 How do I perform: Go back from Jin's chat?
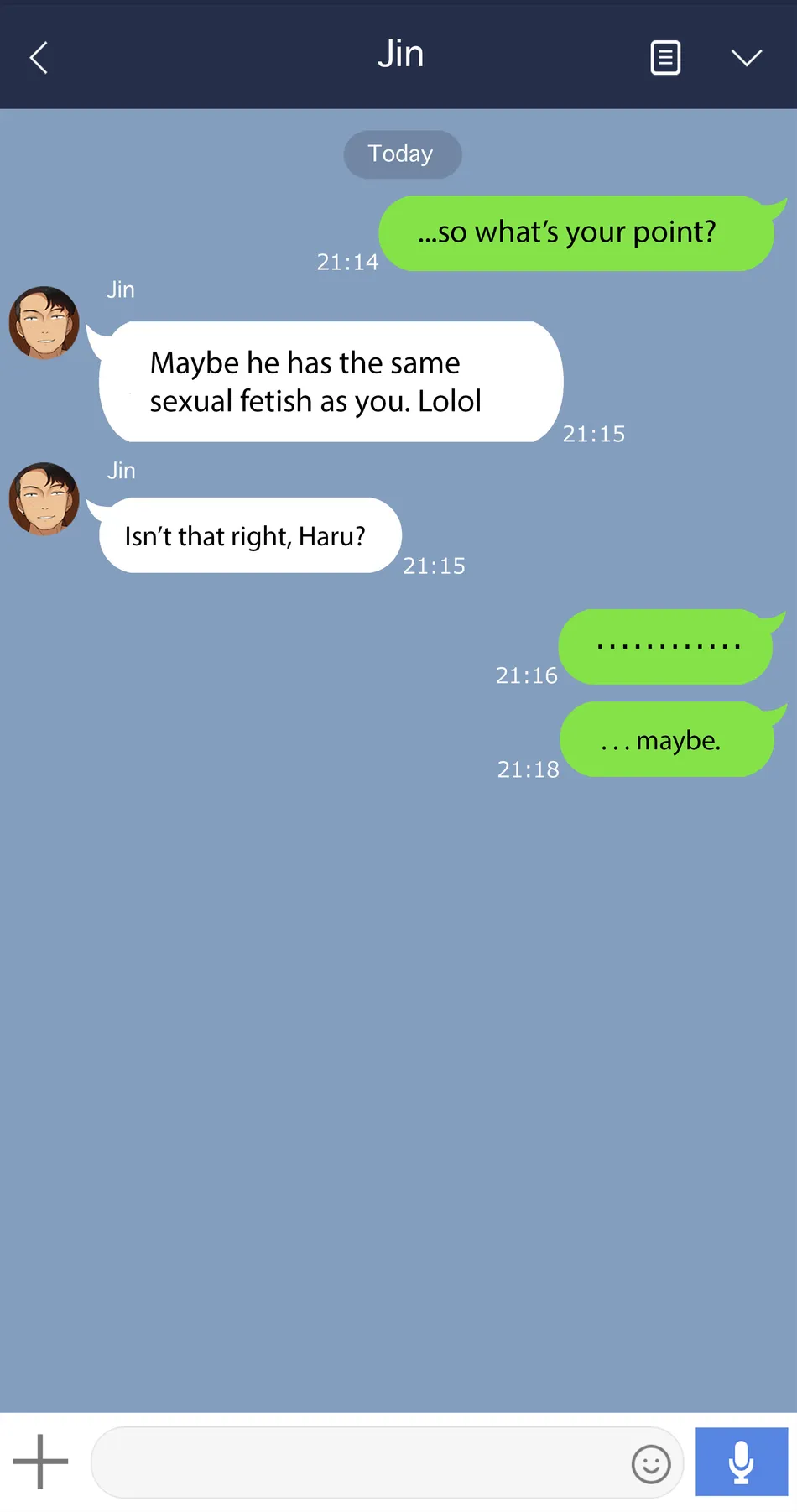(39, 58)
